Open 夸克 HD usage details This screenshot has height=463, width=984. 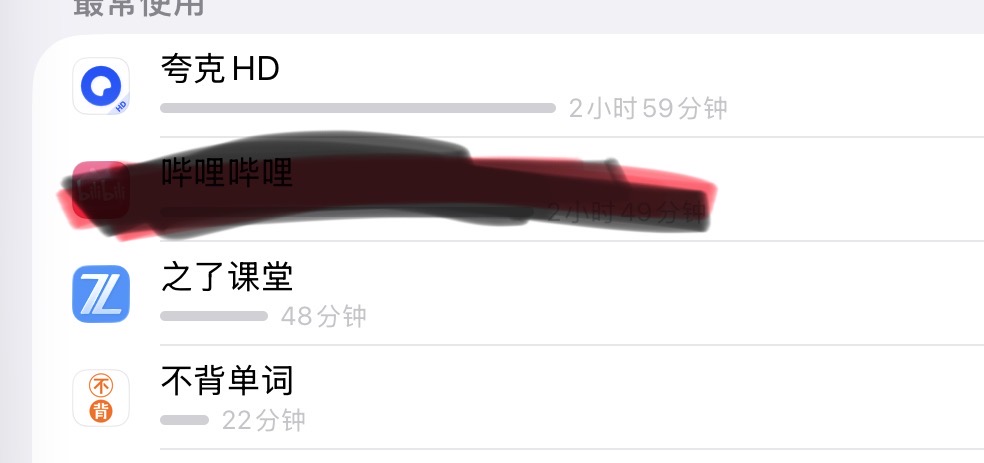click(x=500, y=87)
